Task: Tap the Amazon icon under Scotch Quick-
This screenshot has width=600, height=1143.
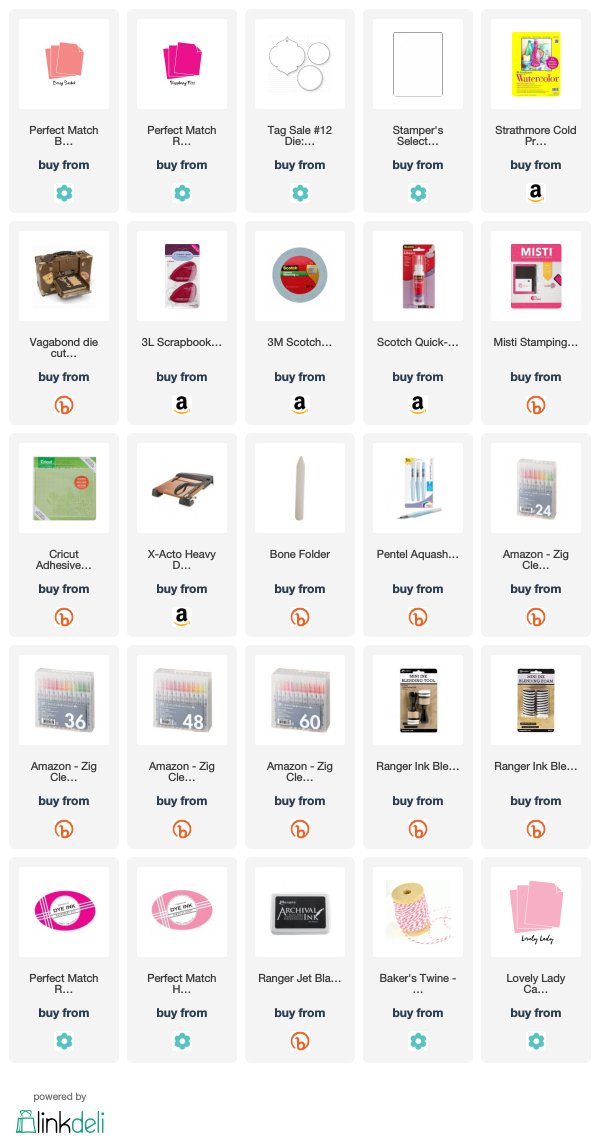Action: [x=418, y=405]
